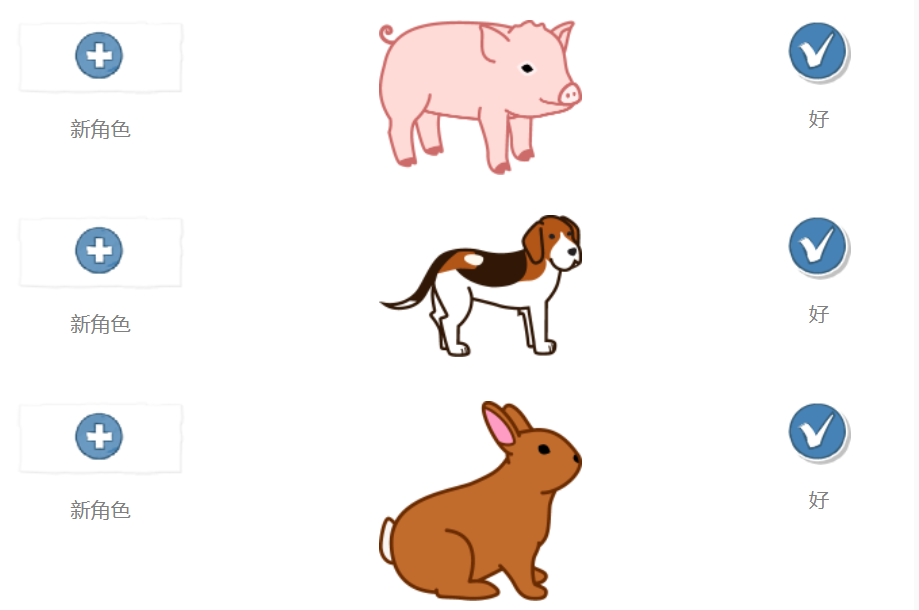
Task: Select the 新角色 plus button beside the rabbit
Action: 99,436
